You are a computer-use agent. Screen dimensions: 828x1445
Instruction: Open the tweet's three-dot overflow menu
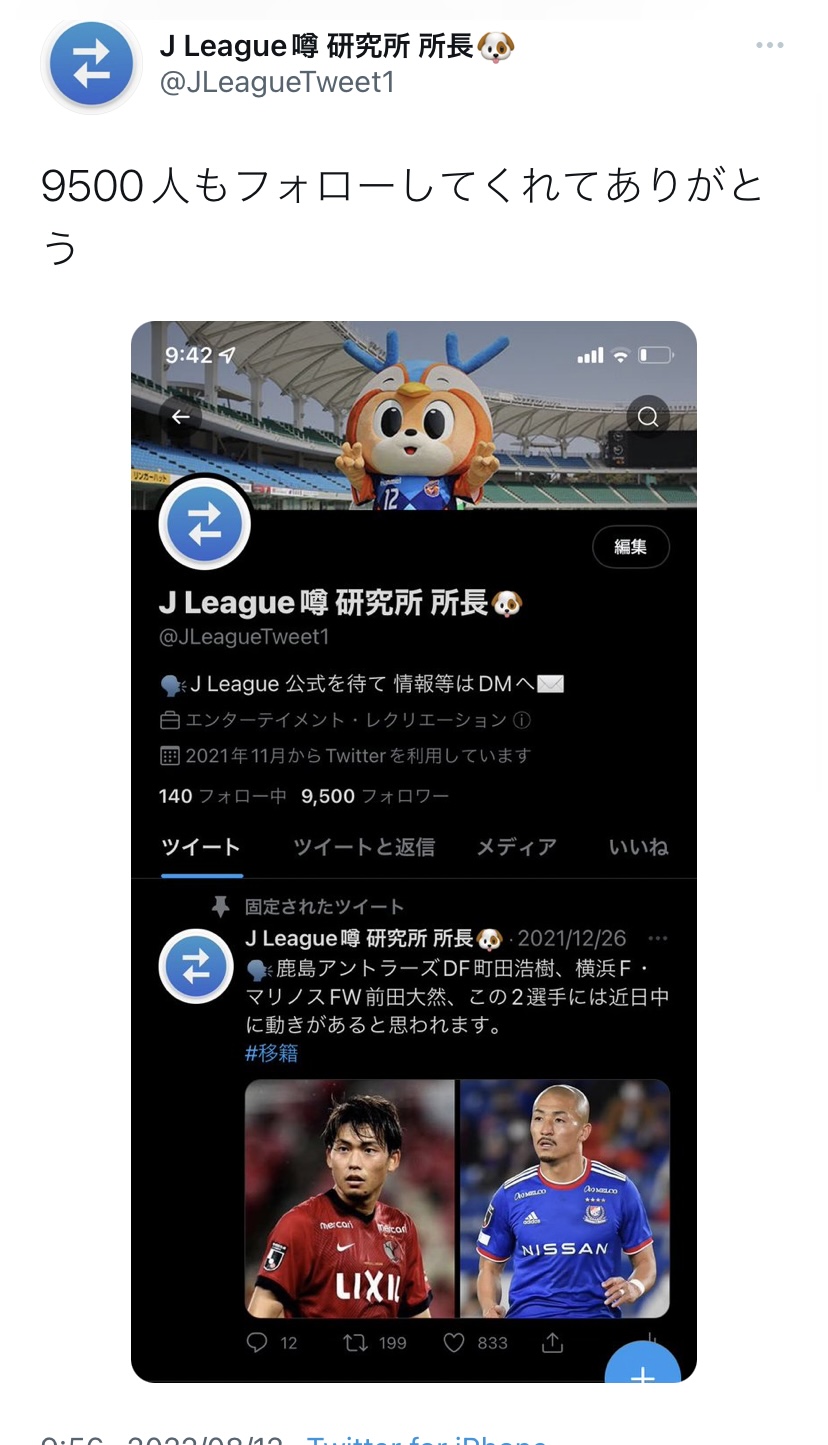(x=769, y=46)
